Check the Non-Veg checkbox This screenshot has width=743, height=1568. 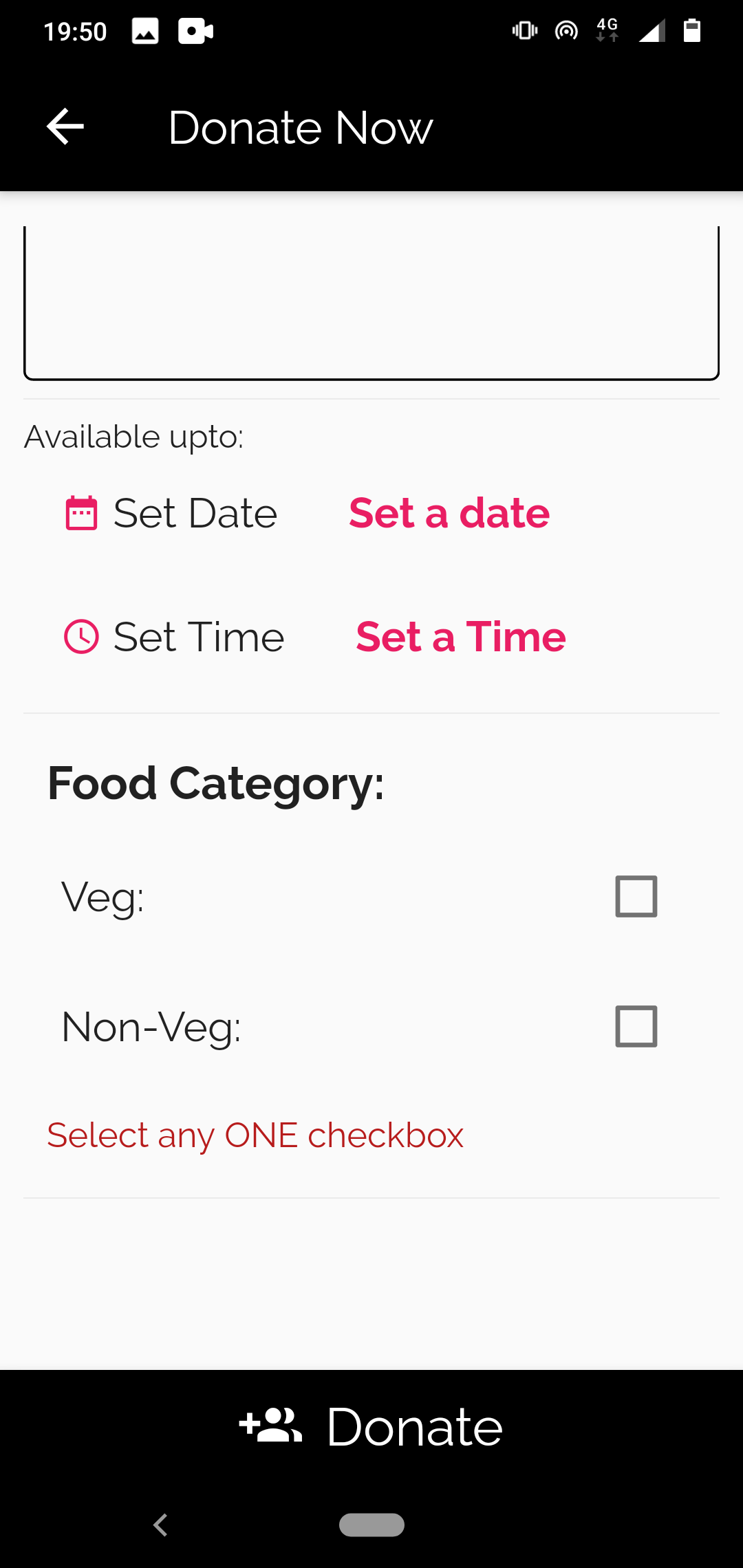click(636, 1026)
